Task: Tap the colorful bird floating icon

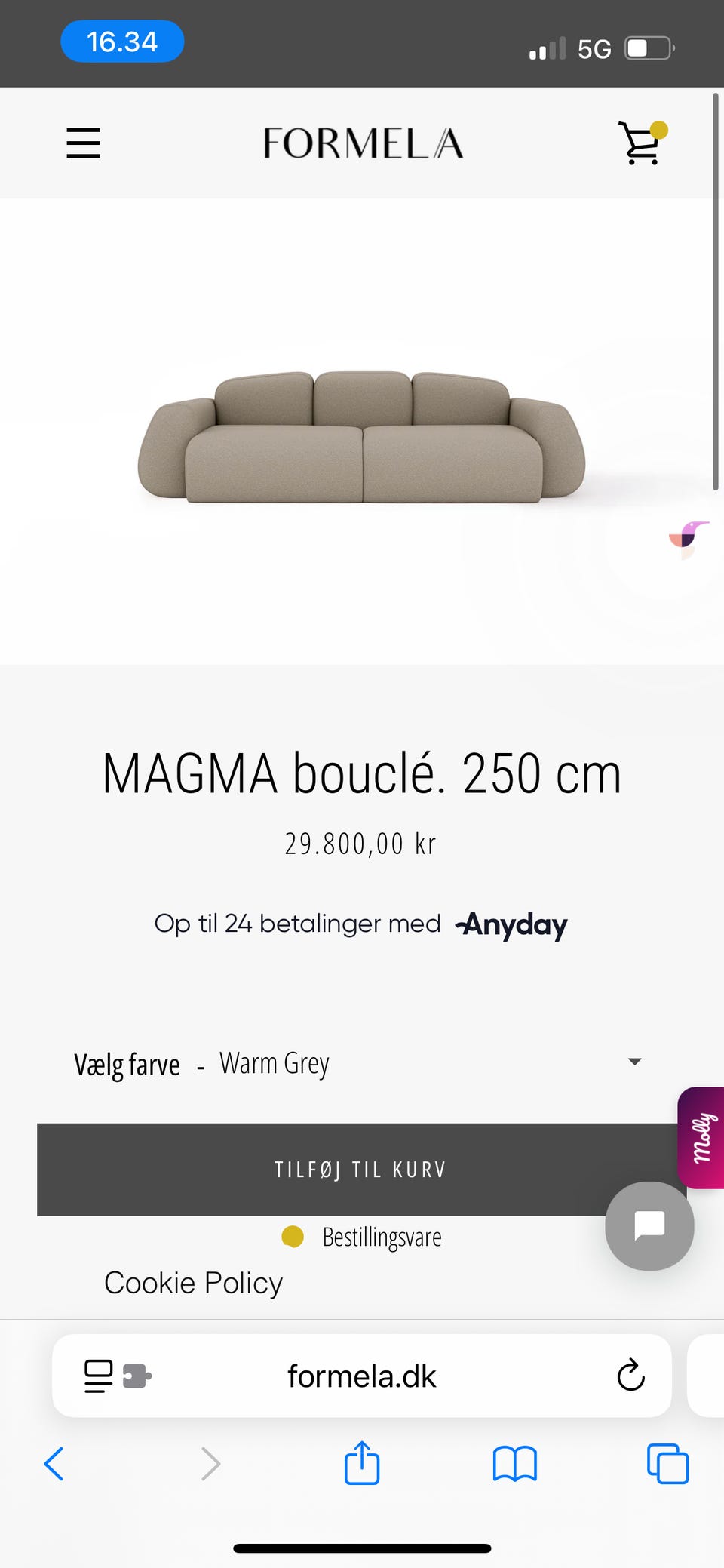Action: [688, 539]
